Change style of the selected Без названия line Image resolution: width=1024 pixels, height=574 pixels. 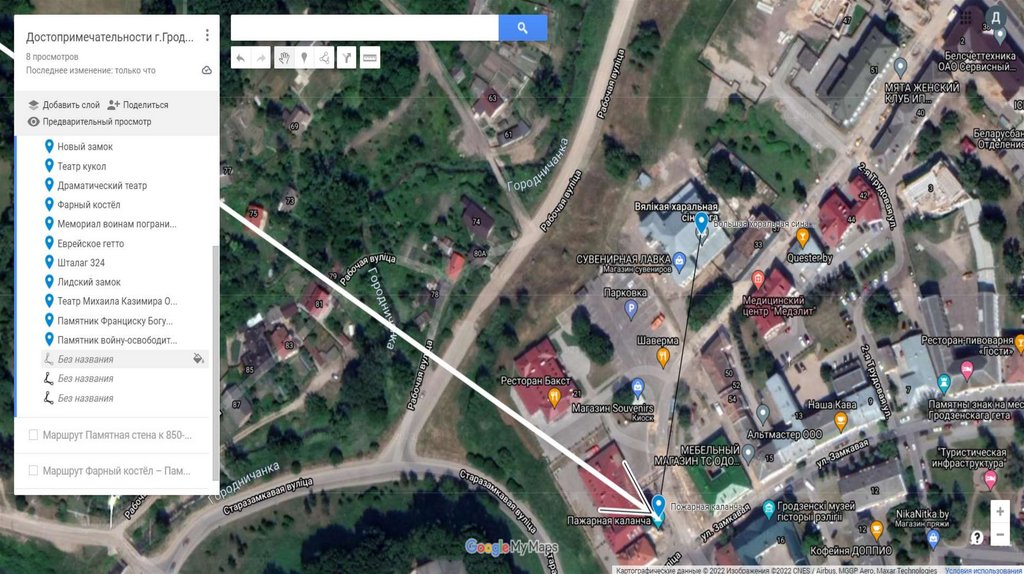(198, 359)
